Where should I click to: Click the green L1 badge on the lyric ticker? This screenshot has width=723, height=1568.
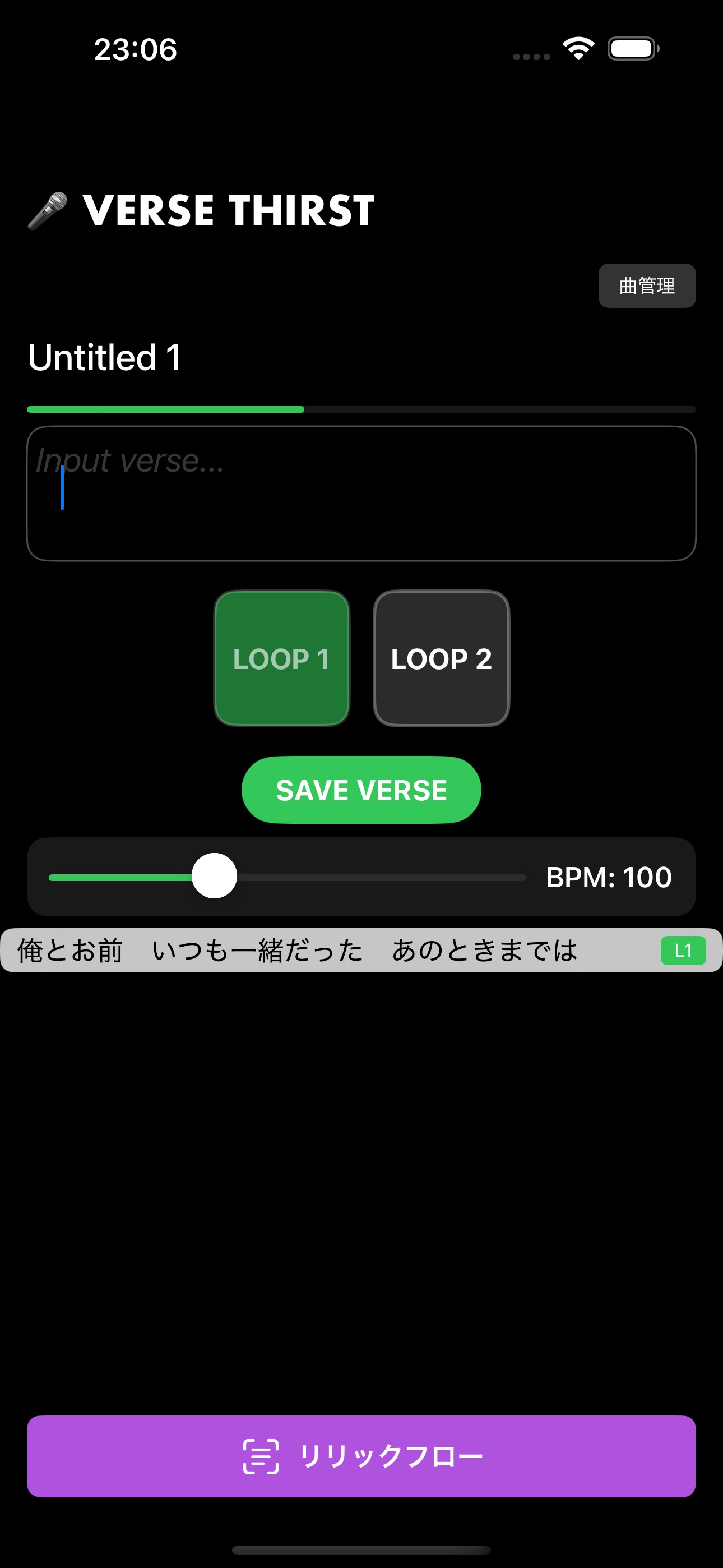pos(683,949)
